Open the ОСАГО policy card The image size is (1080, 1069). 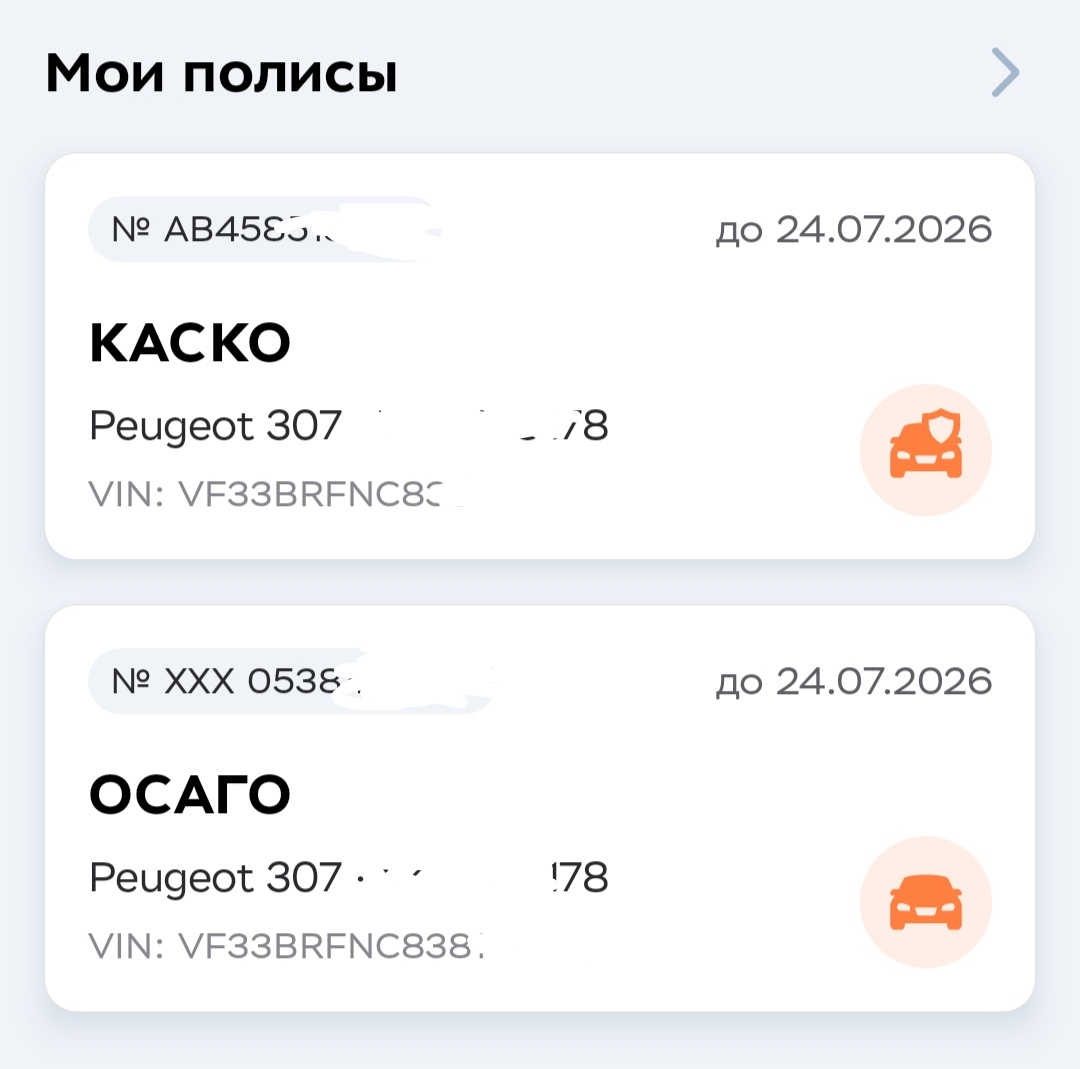coord(540,808)
